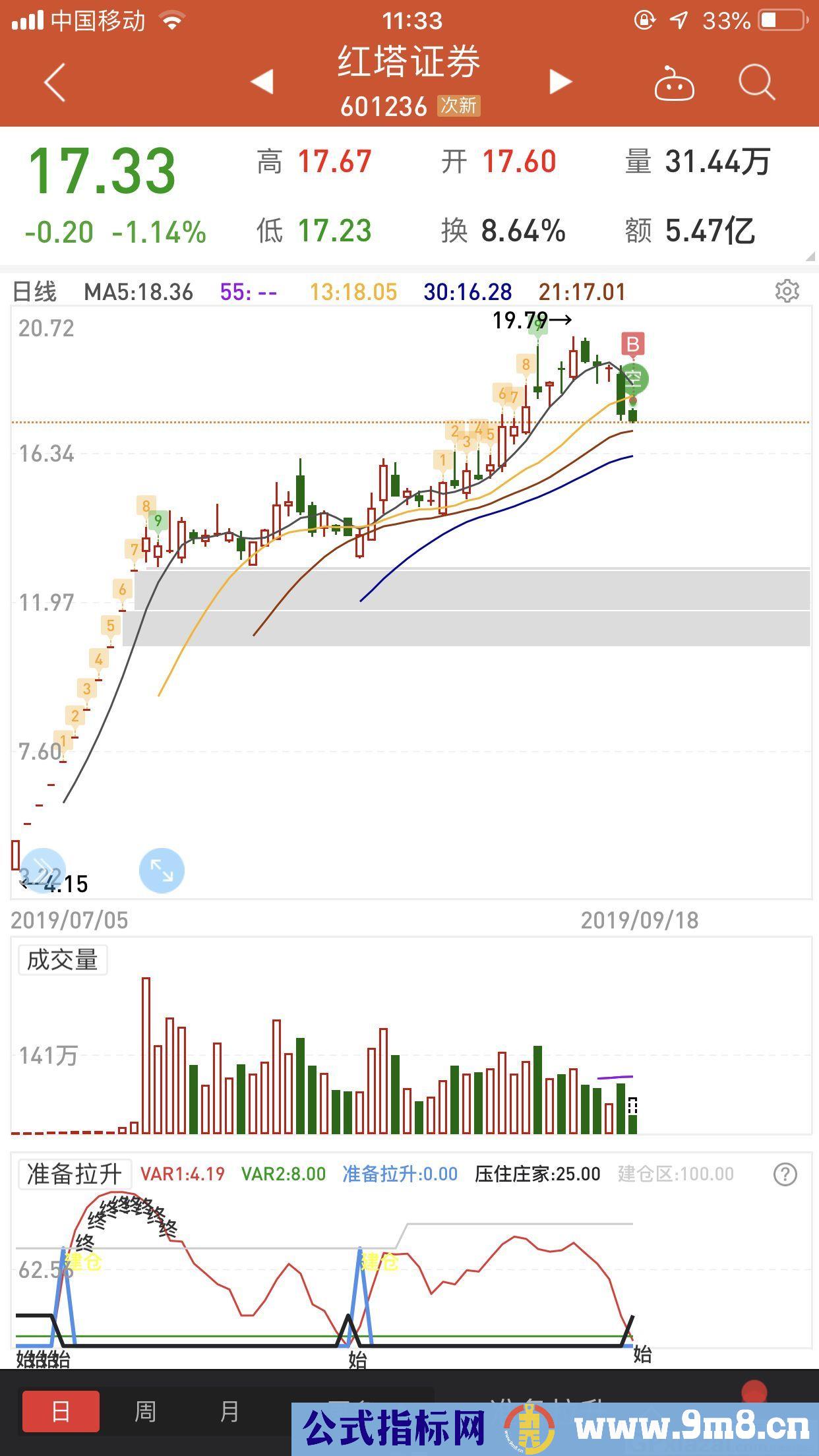Viewport: 819px width, 1456px height.
Task: Switch to the next stock
Action: (561, 82)
